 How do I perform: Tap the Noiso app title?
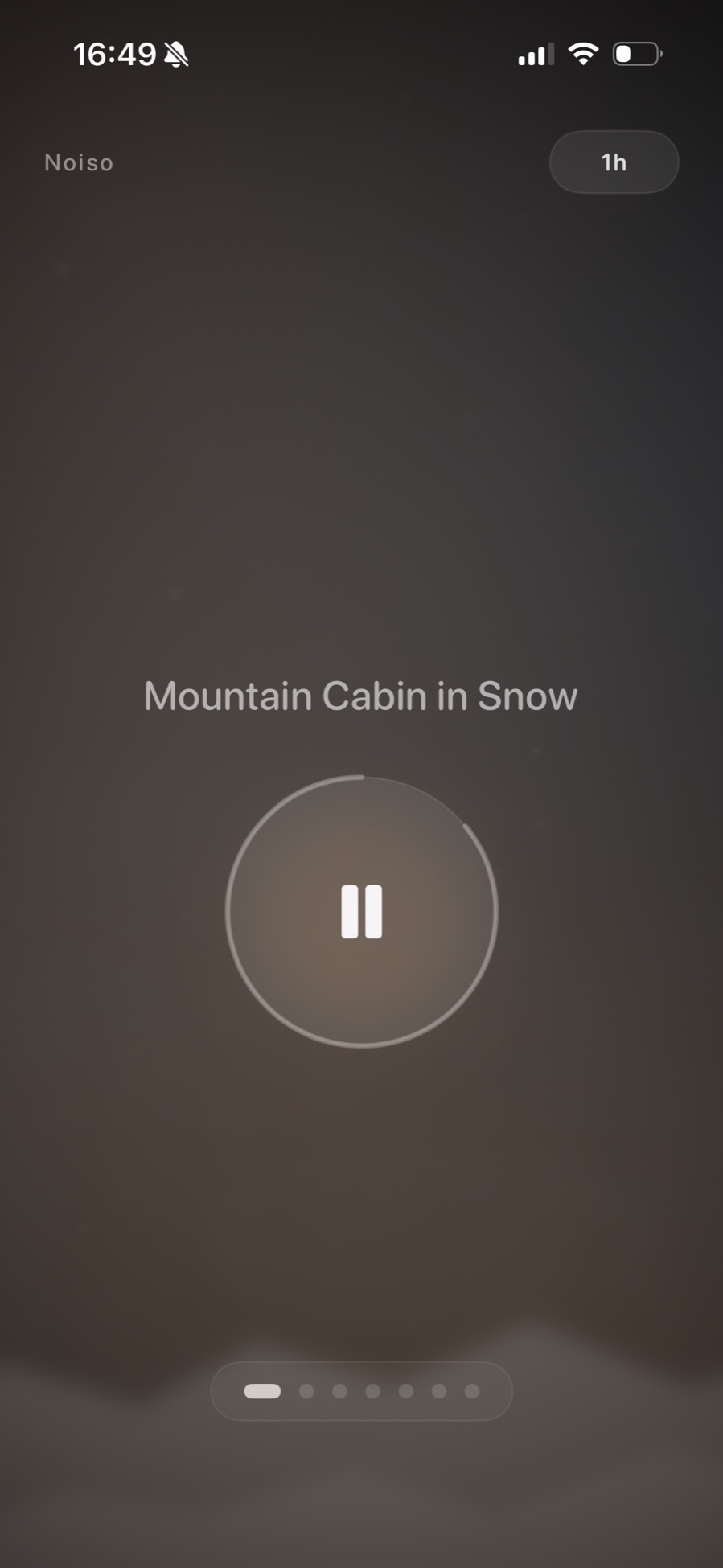[78, 162]
